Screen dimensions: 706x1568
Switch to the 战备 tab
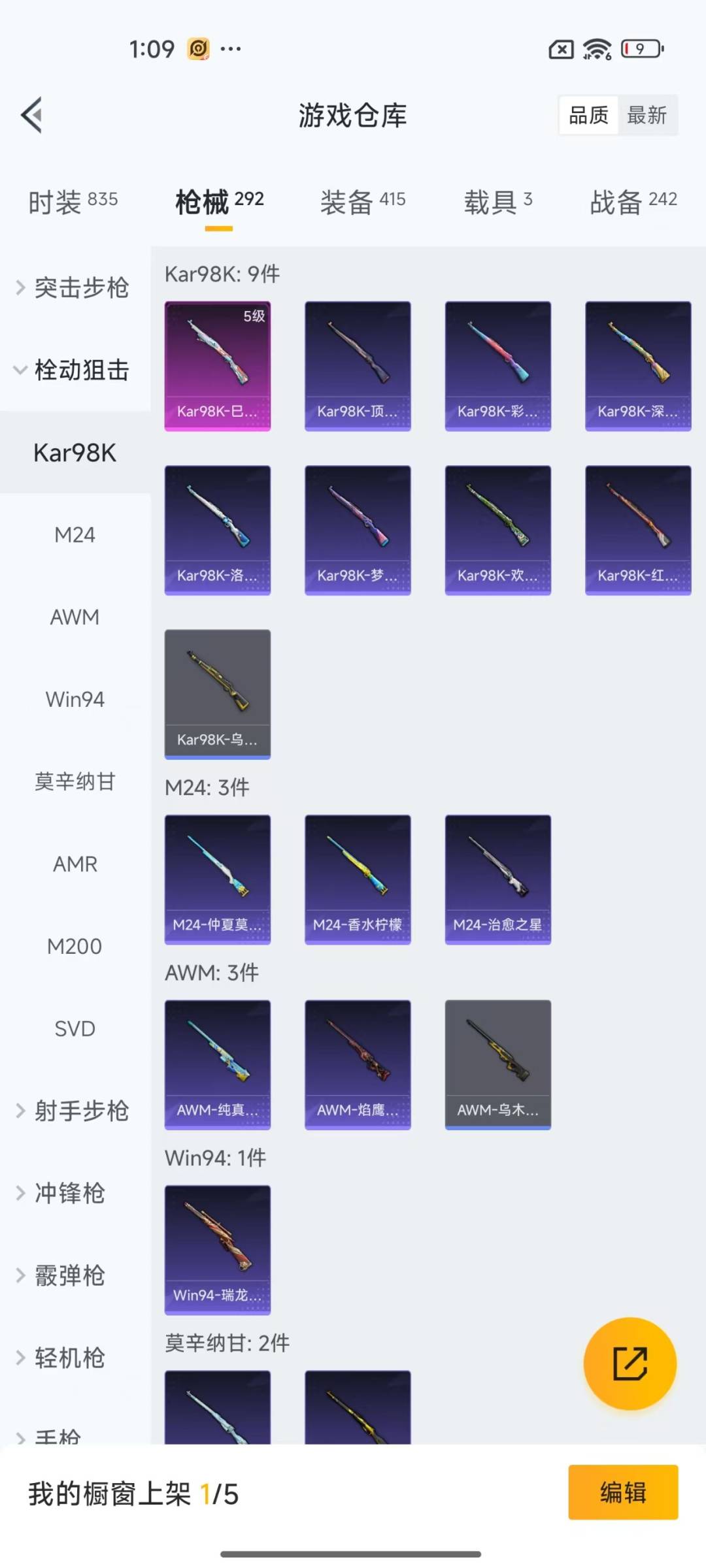633,201
